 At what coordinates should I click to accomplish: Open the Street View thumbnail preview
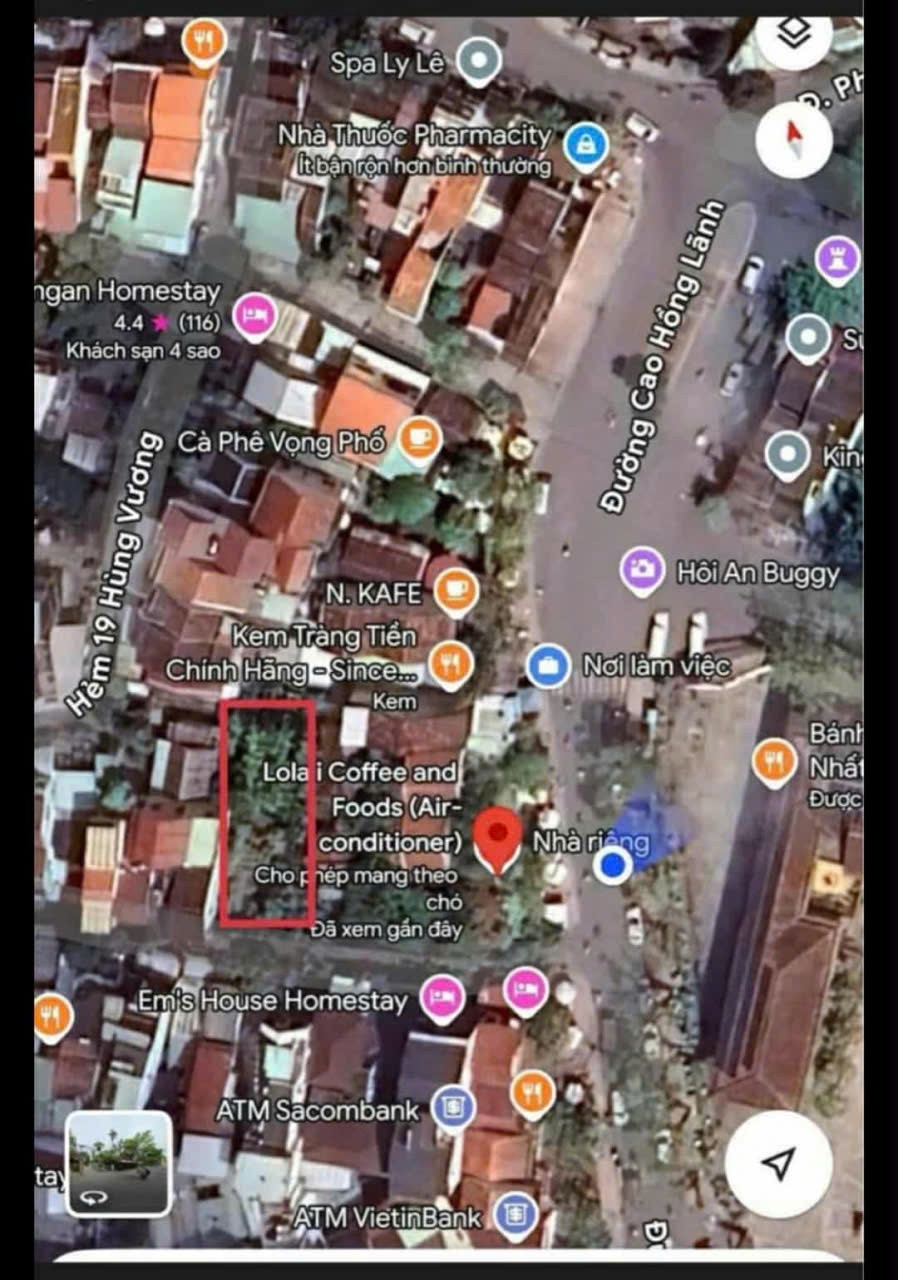coord(119,1163)
